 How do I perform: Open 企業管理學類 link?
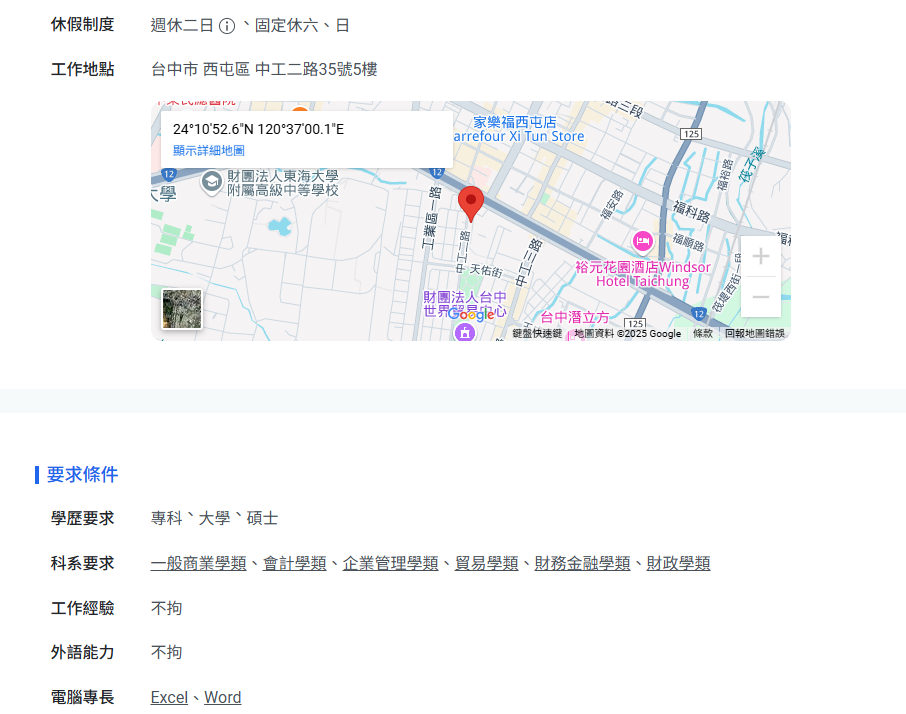click(390, 564)
